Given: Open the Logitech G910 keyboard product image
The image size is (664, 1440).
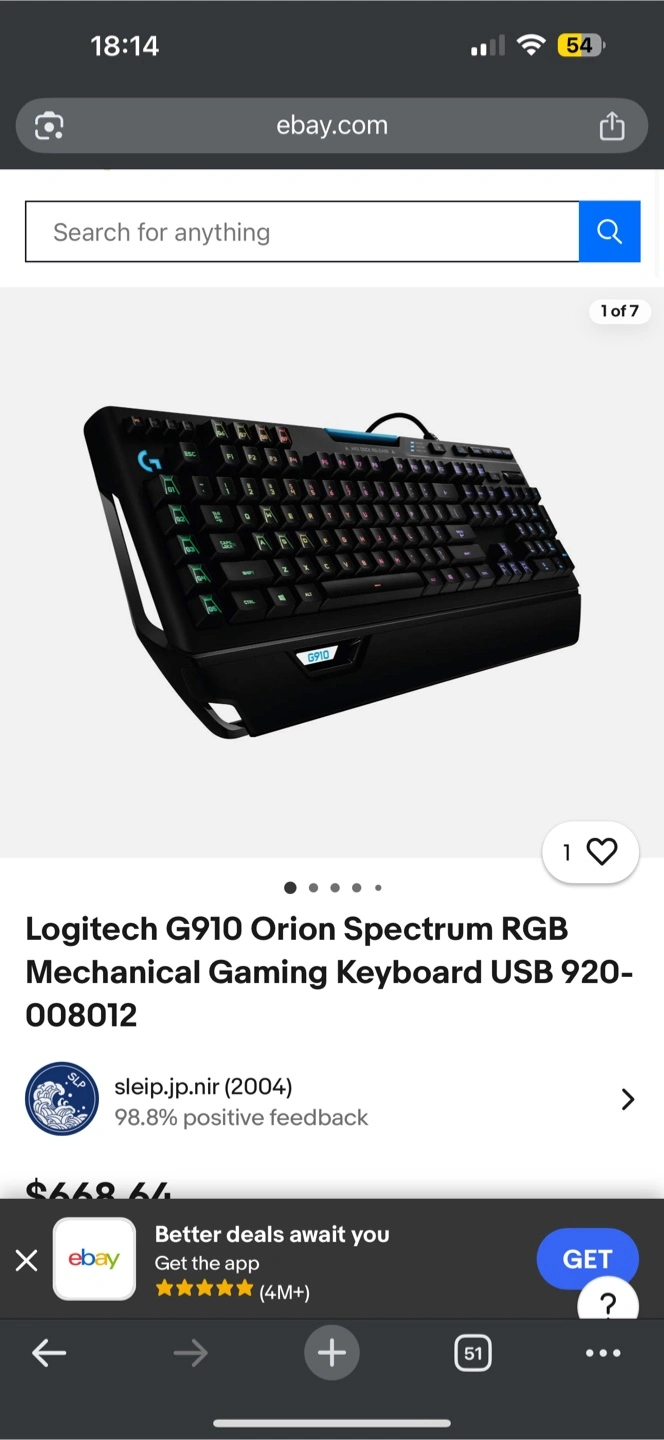Looking at the screenshot, I should 331,572.
